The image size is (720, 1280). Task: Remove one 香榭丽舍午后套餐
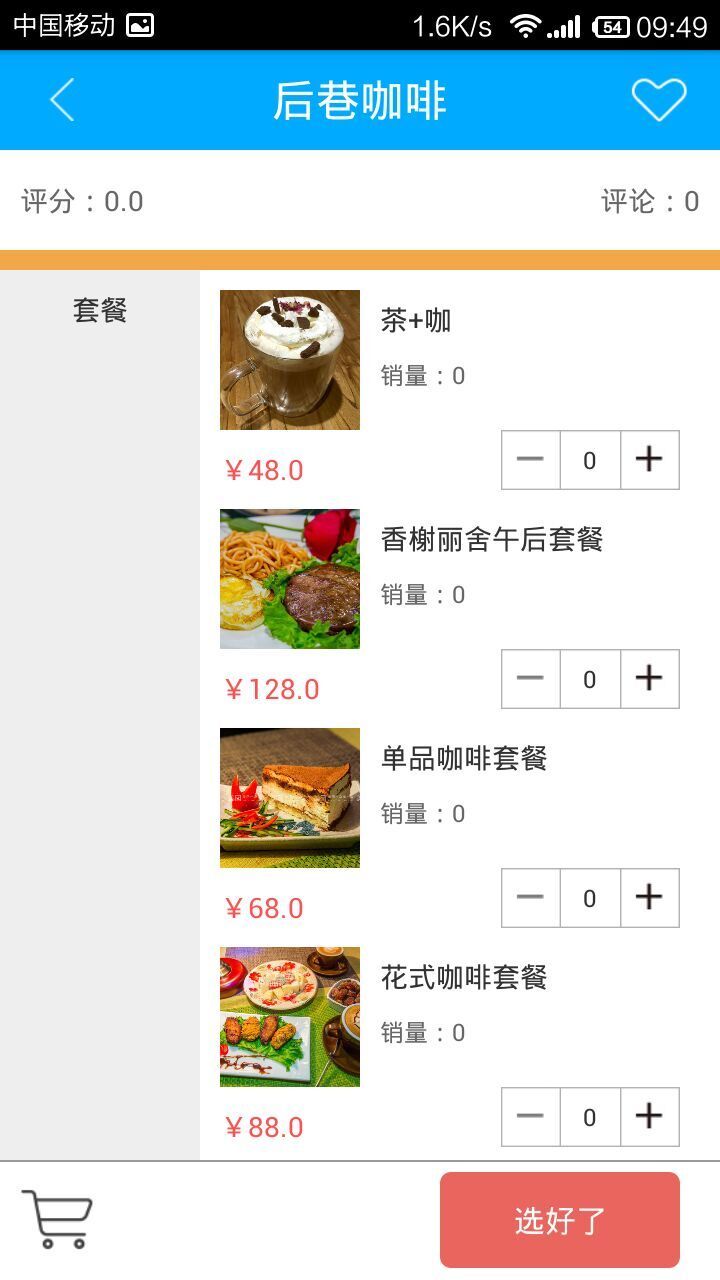530,679
